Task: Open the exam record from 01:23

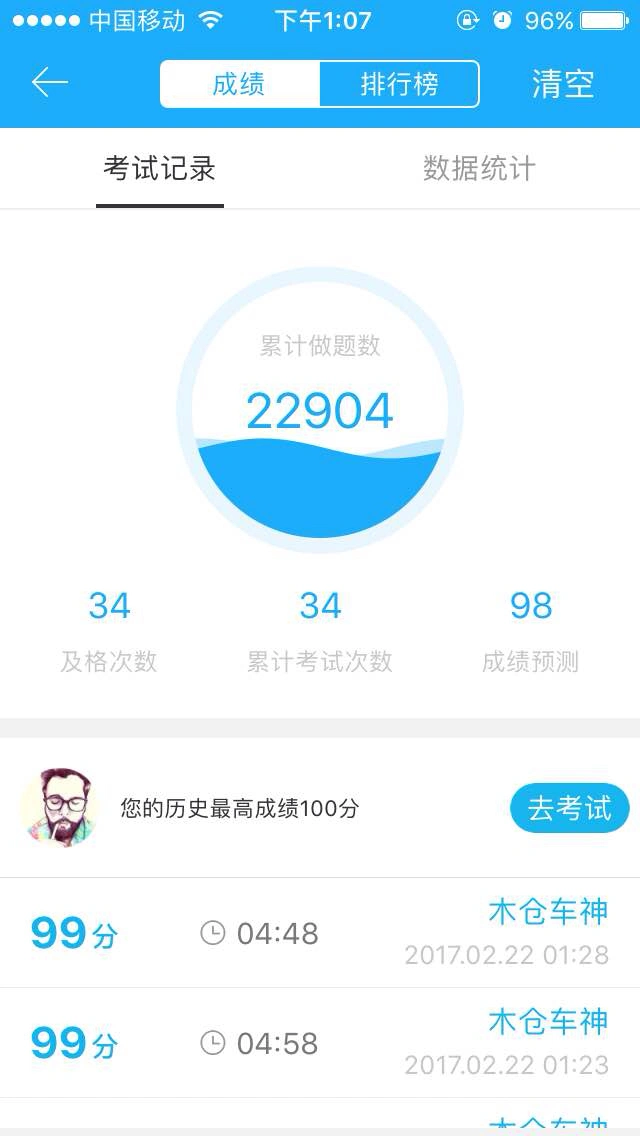Action: tap(320, 1043)
